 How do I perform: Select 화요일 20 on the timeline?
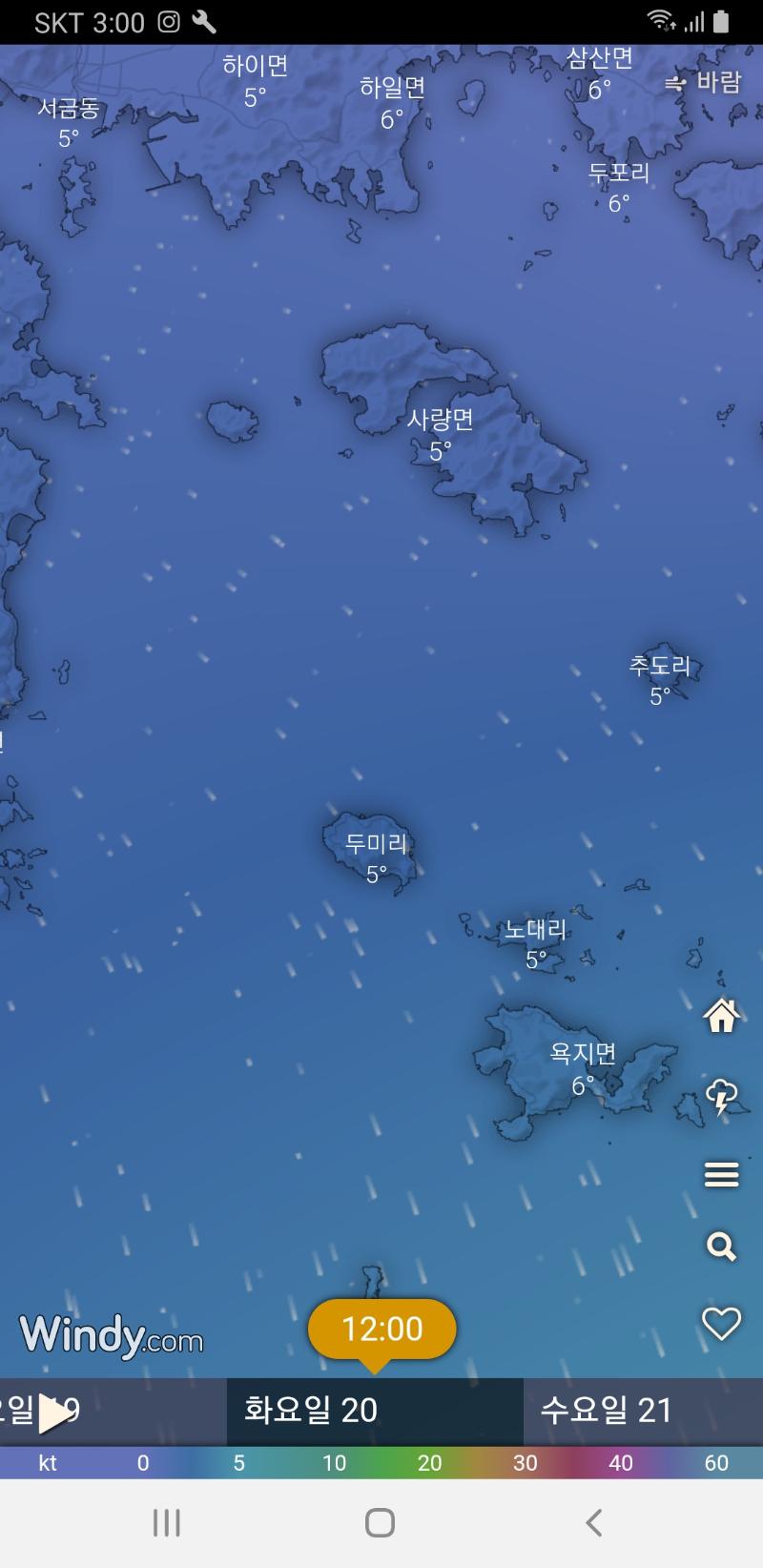point(311,1411)
